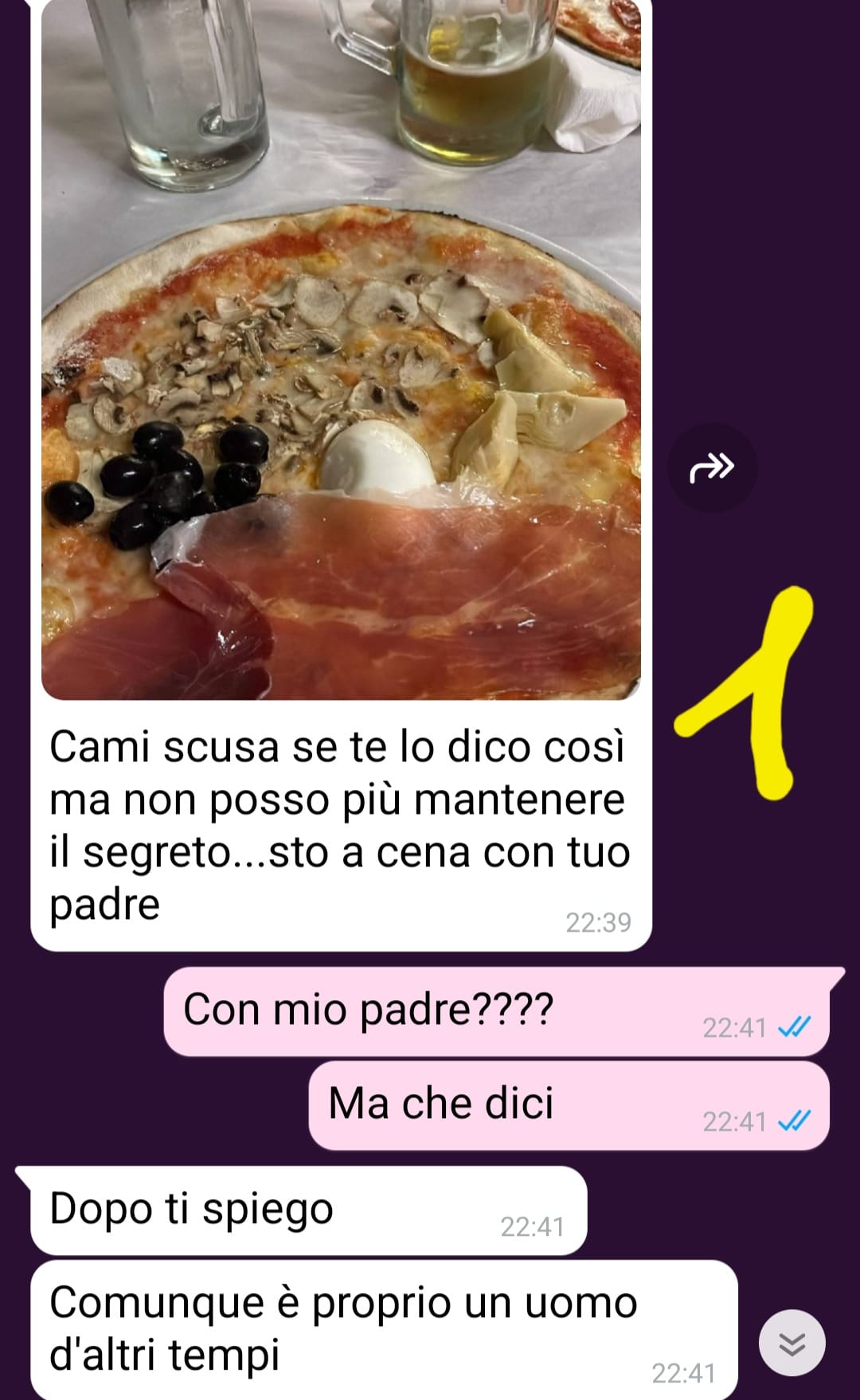Forward the pizza photo message
The height and width of the screenshot is (1400, 860).
point(711,467)
